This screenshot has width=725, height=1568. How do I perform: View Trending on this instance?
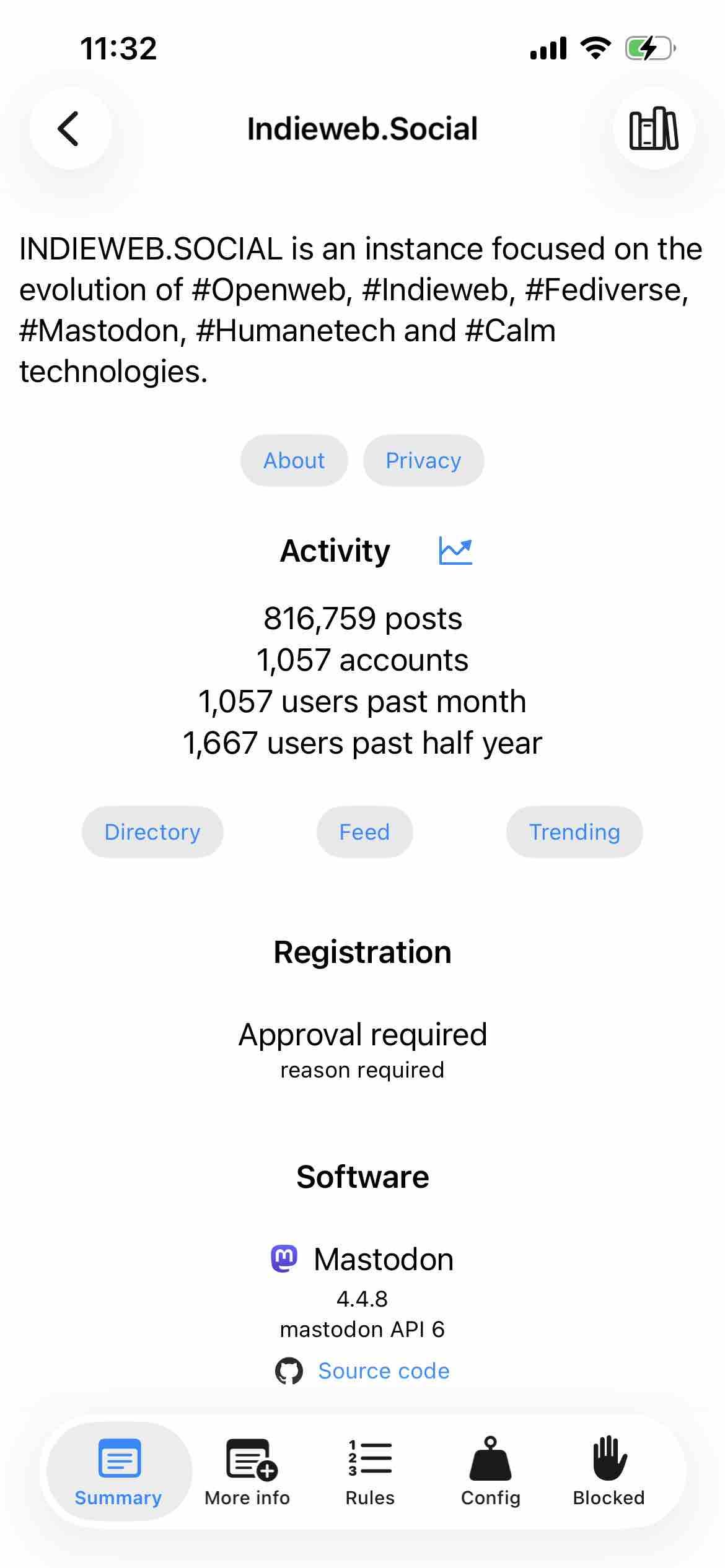(x=574, y=832)
